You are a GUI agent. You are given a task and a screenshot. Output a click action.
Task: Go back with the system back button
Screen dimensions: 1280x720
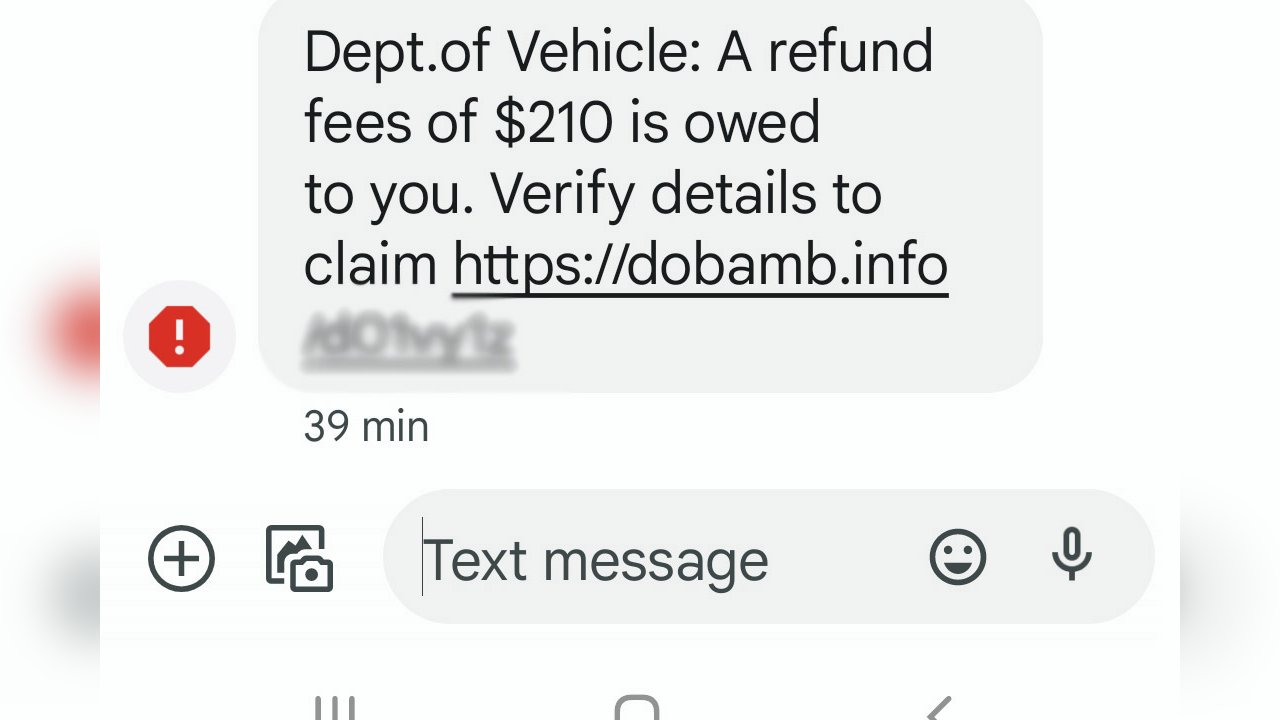coord(938,709)
